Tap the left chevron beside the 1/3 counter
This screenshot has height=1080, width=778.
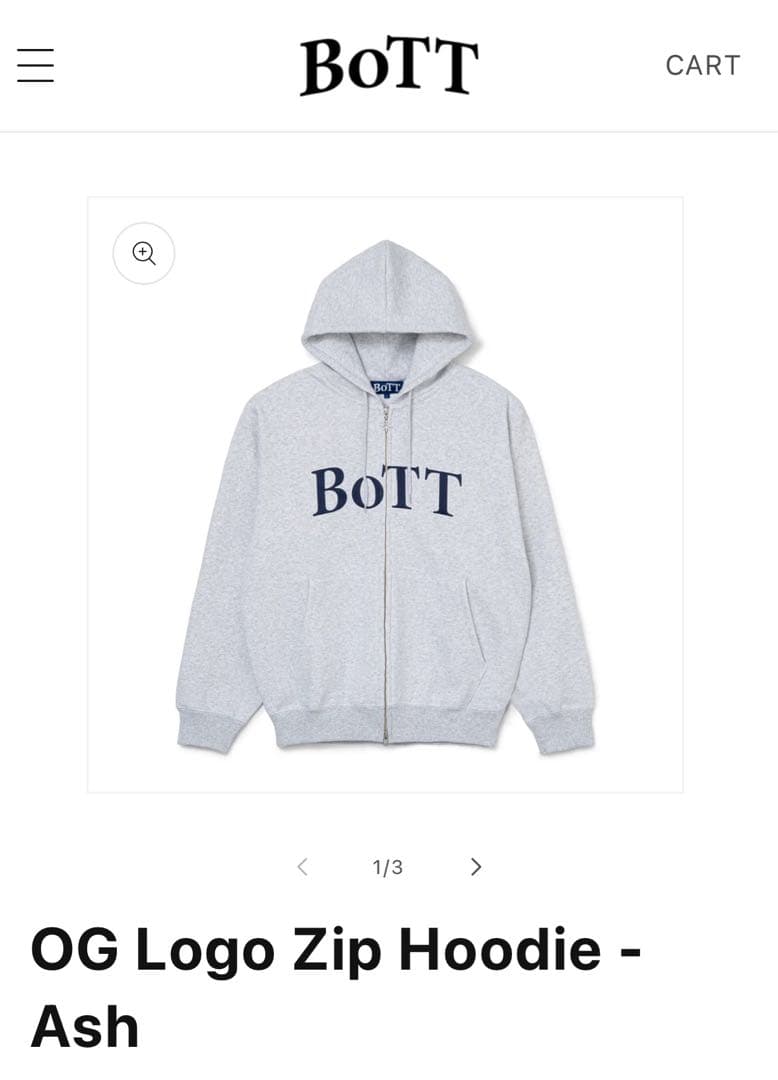tap(302, 867)
